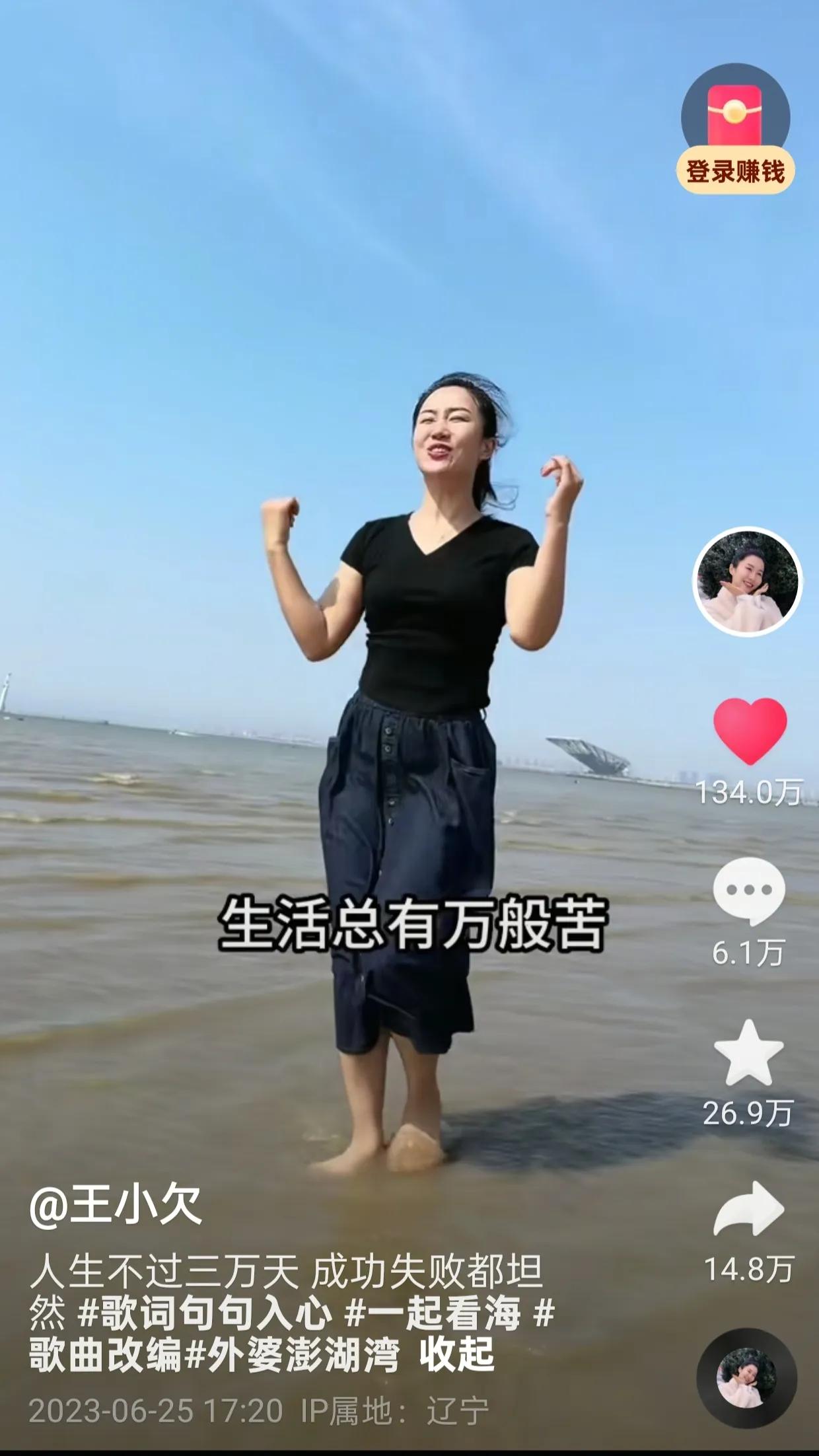This screenshot has width=819, height=1456.
Task: Open the #外婆澎湖湾 hashtag
Action: coord(292,1356)
